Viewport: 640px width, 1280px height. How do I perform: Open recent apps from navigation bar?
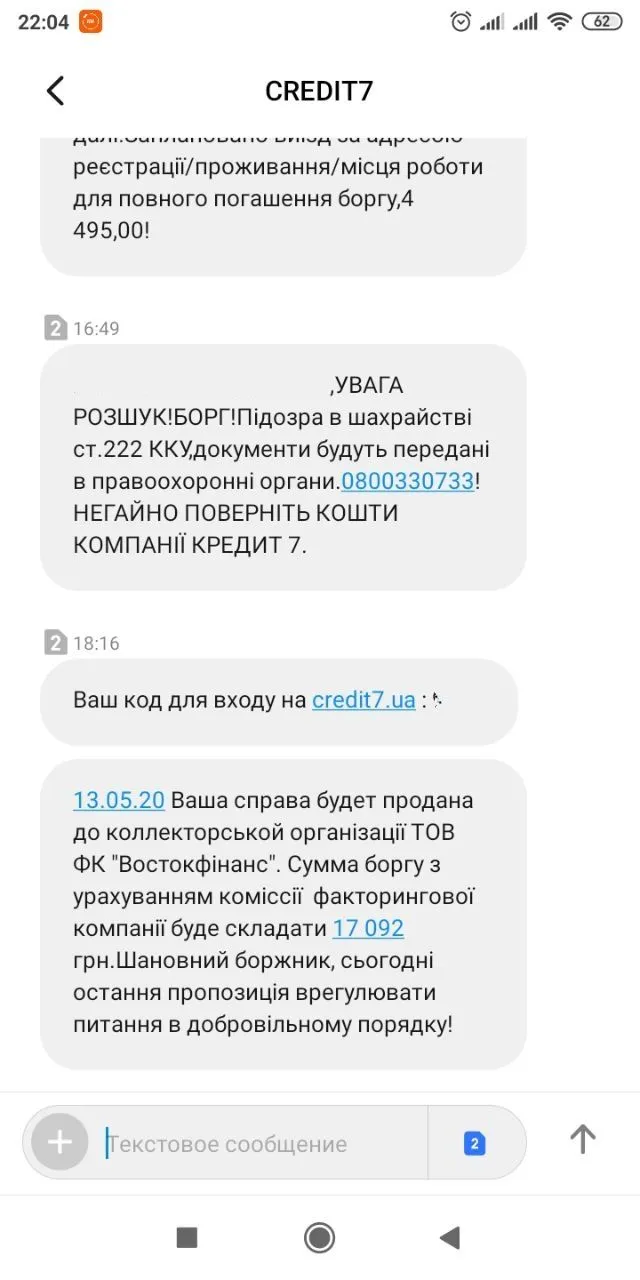[x=187, y=1238]
